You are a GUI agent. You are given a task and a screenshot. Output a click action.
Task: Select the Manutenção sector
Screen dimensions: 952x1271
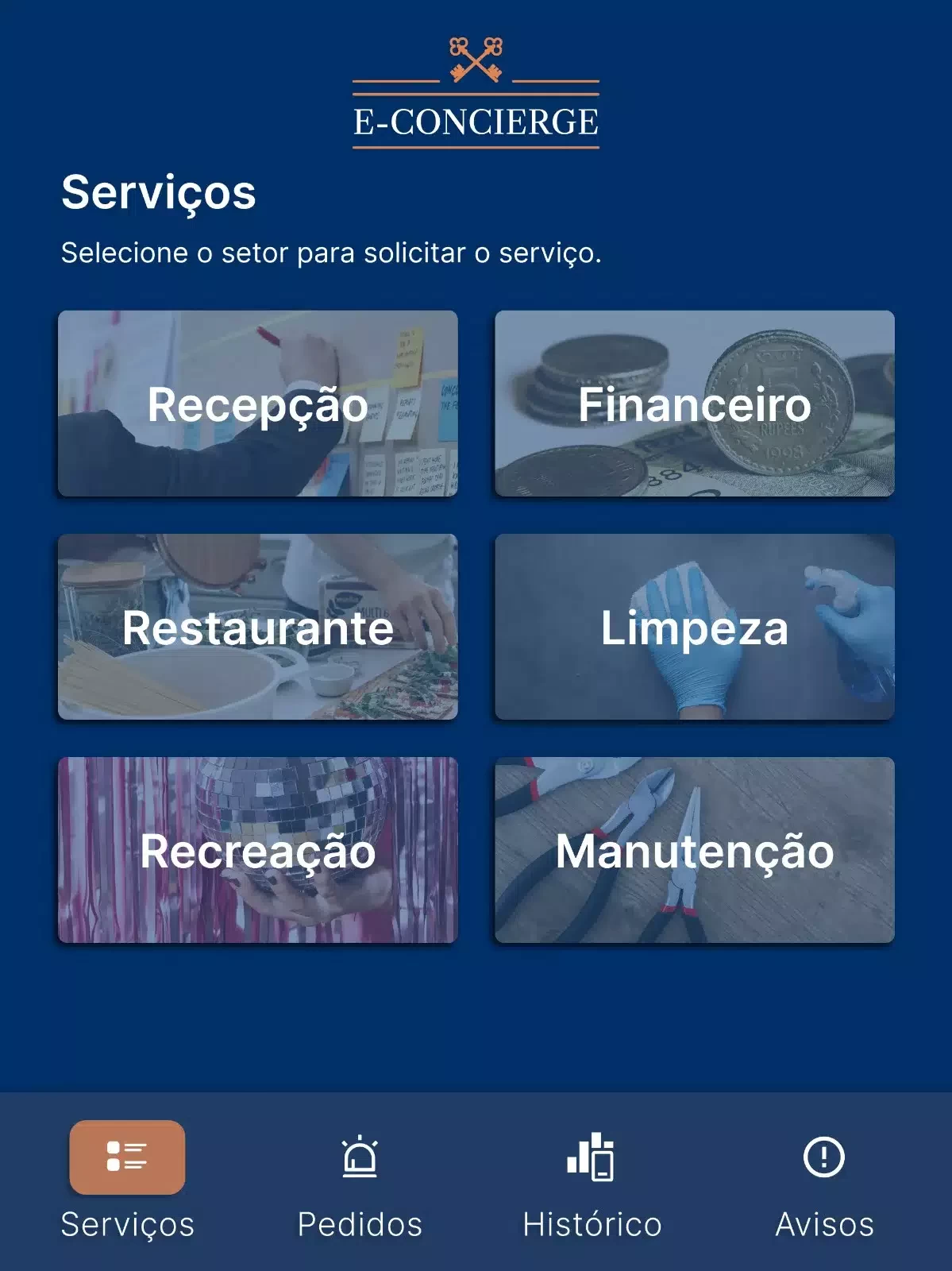694,850
